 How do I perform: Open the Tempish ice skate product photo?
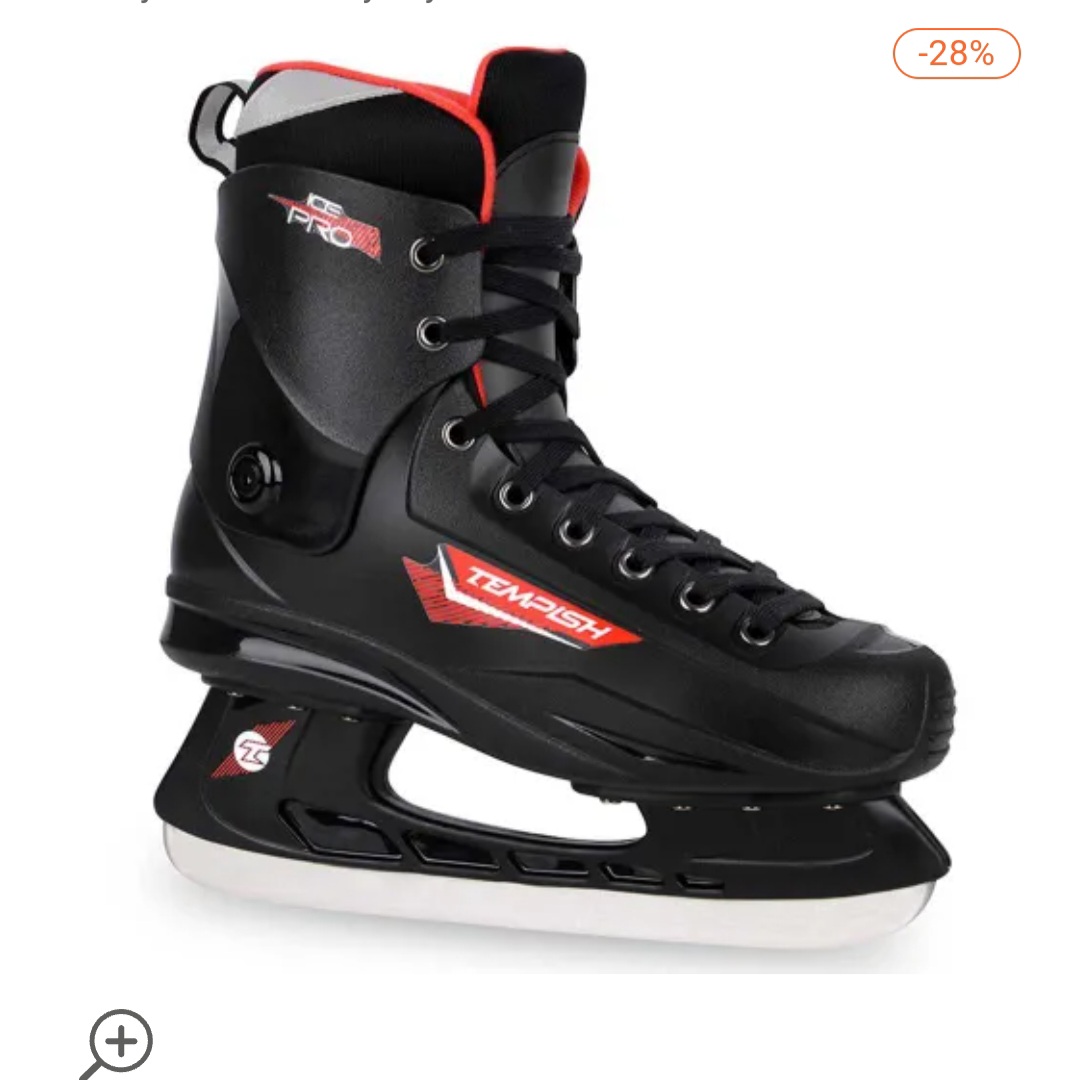click(x=550, y=500)
